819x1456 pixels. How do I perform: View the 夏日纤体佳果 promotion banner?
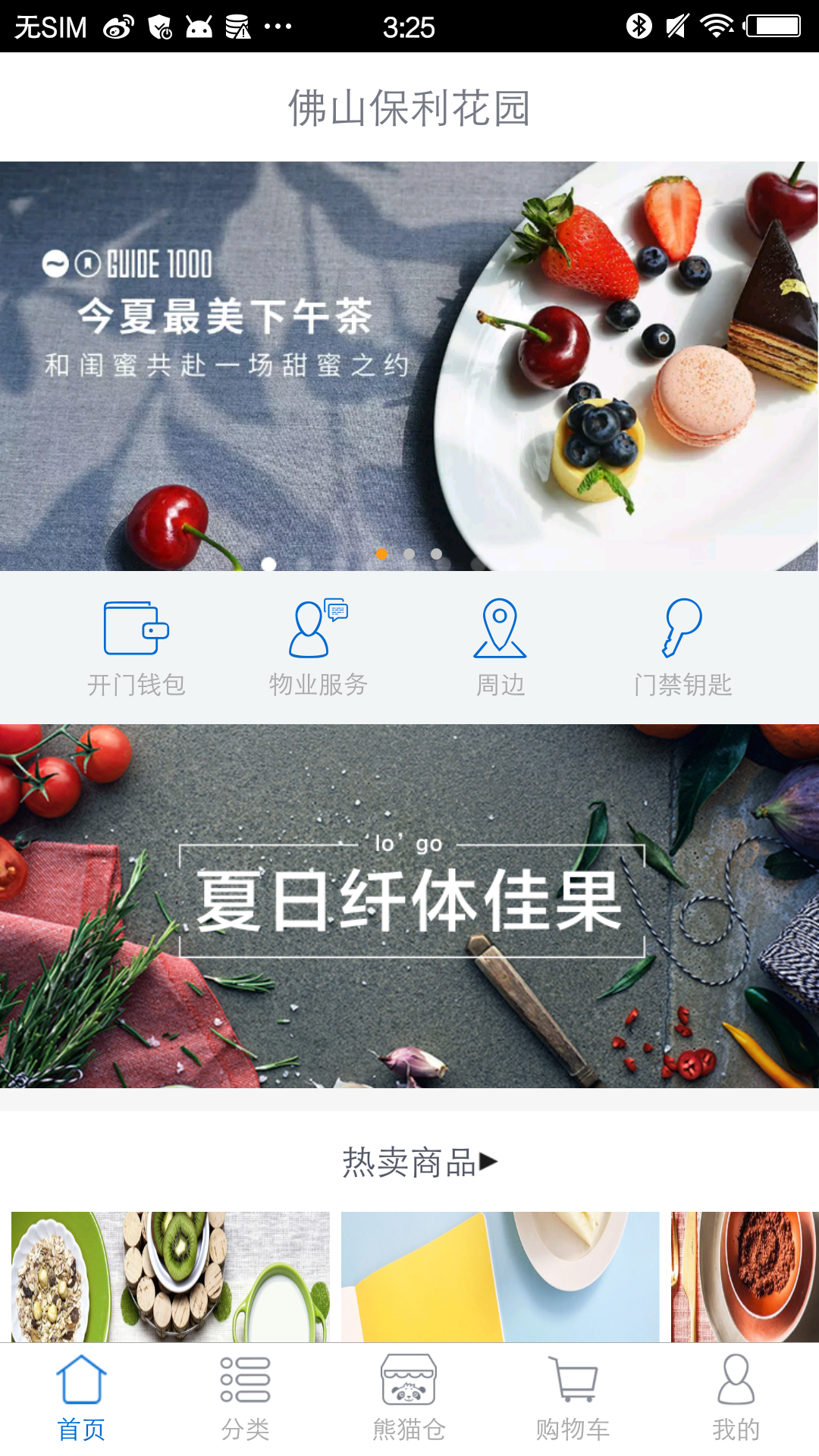coord(409,905)
